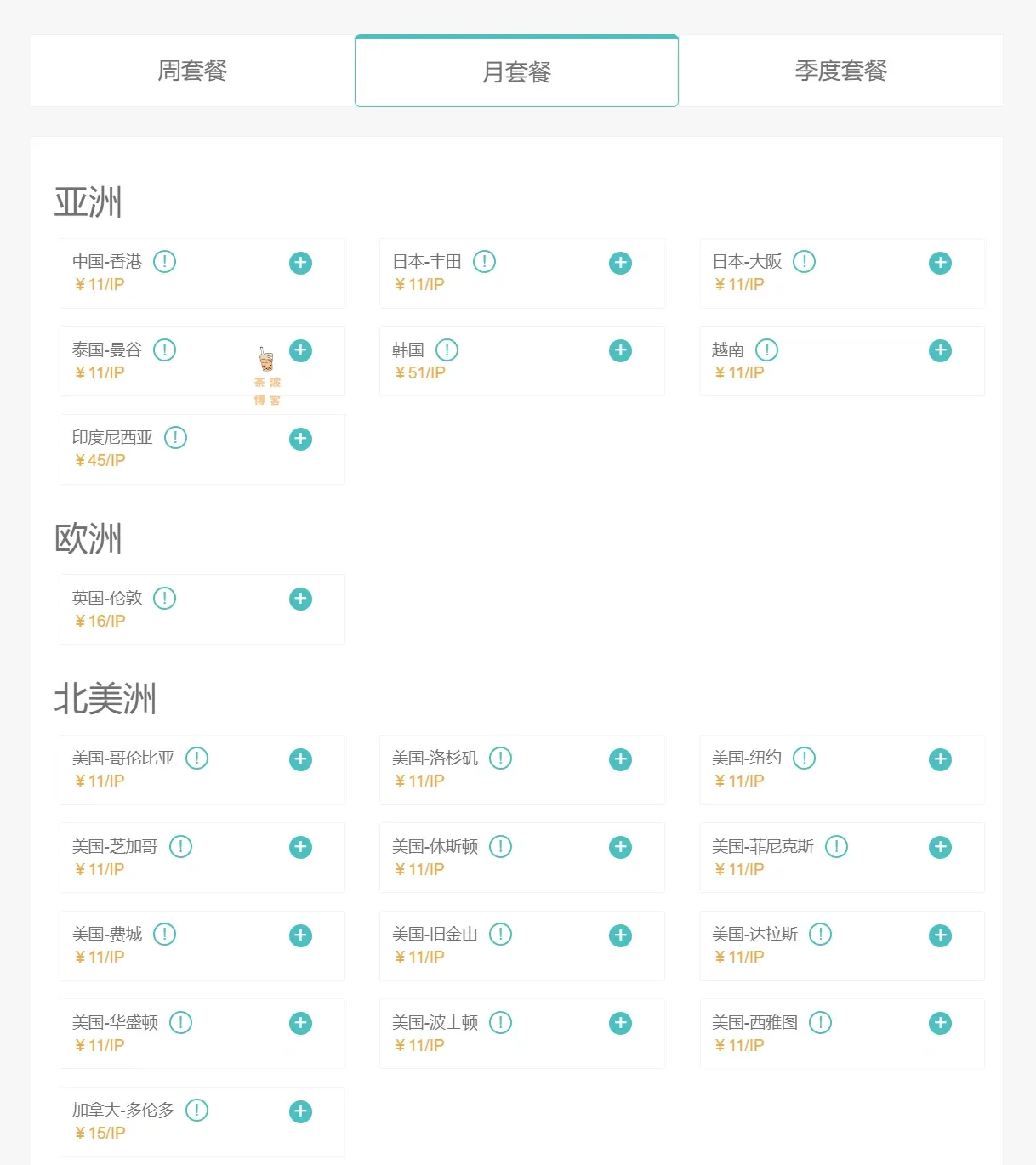Select the currently active 月套餐 tab

coord(516,72)
